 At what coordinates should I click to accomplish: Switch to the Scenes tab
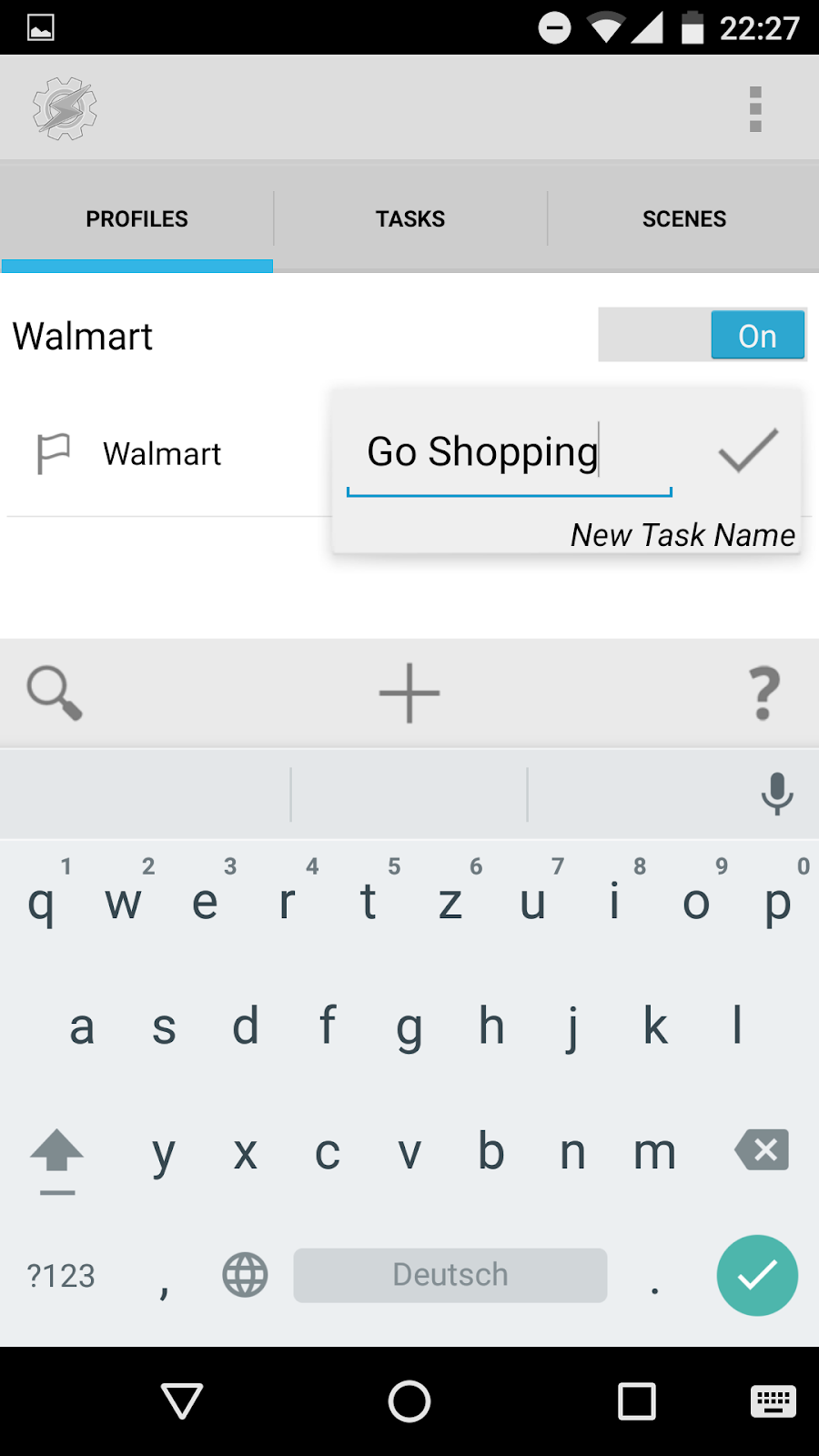[683, 219]
